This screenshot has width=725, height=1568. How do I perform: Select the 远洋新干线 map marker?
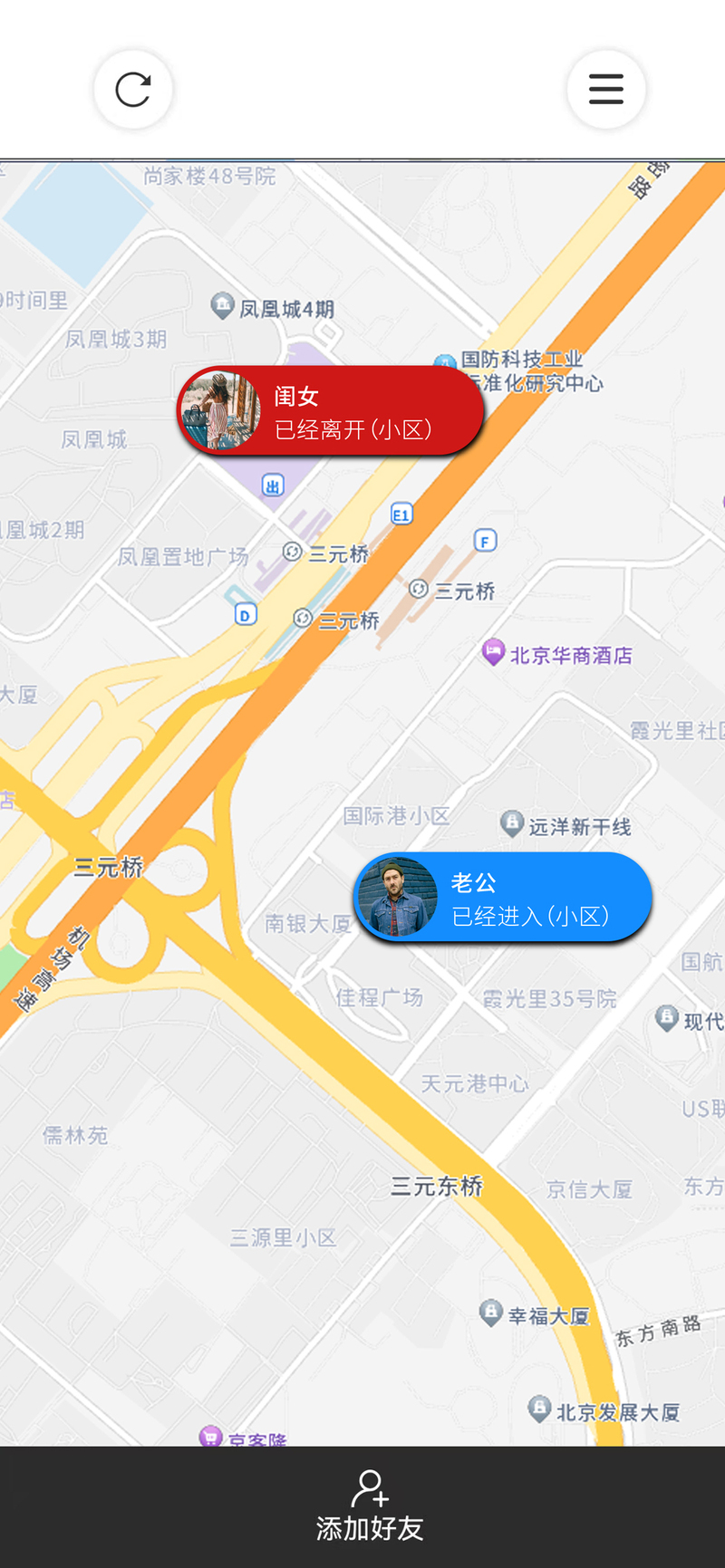click(512, 822)
